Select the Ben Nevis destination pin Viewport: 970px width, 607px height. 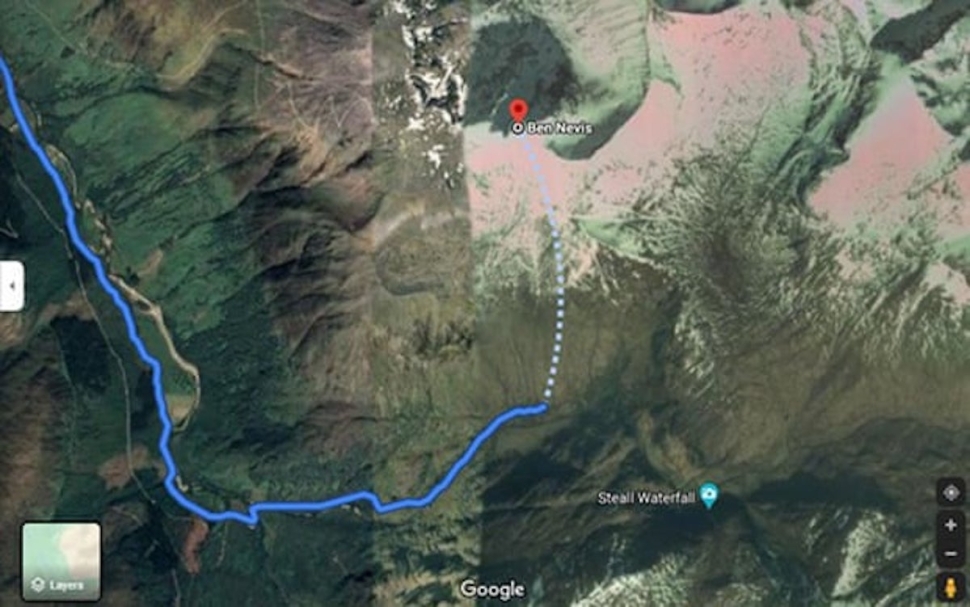point(518,111)
